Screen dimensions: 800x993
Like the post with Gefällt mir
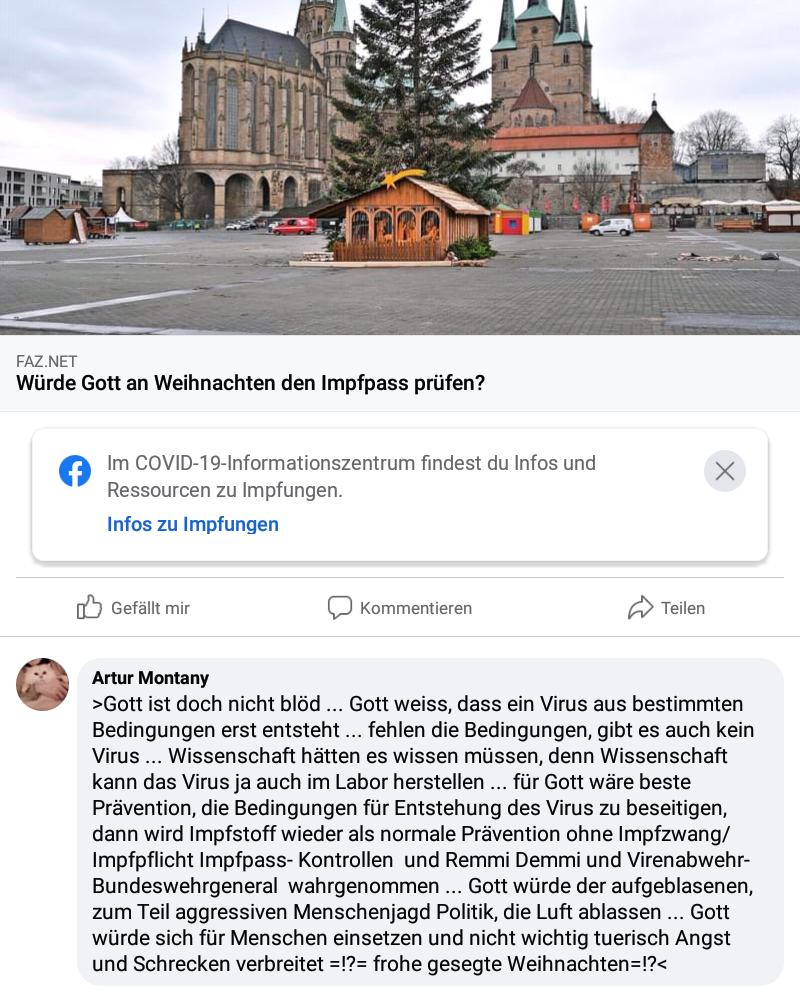point(133,608)
